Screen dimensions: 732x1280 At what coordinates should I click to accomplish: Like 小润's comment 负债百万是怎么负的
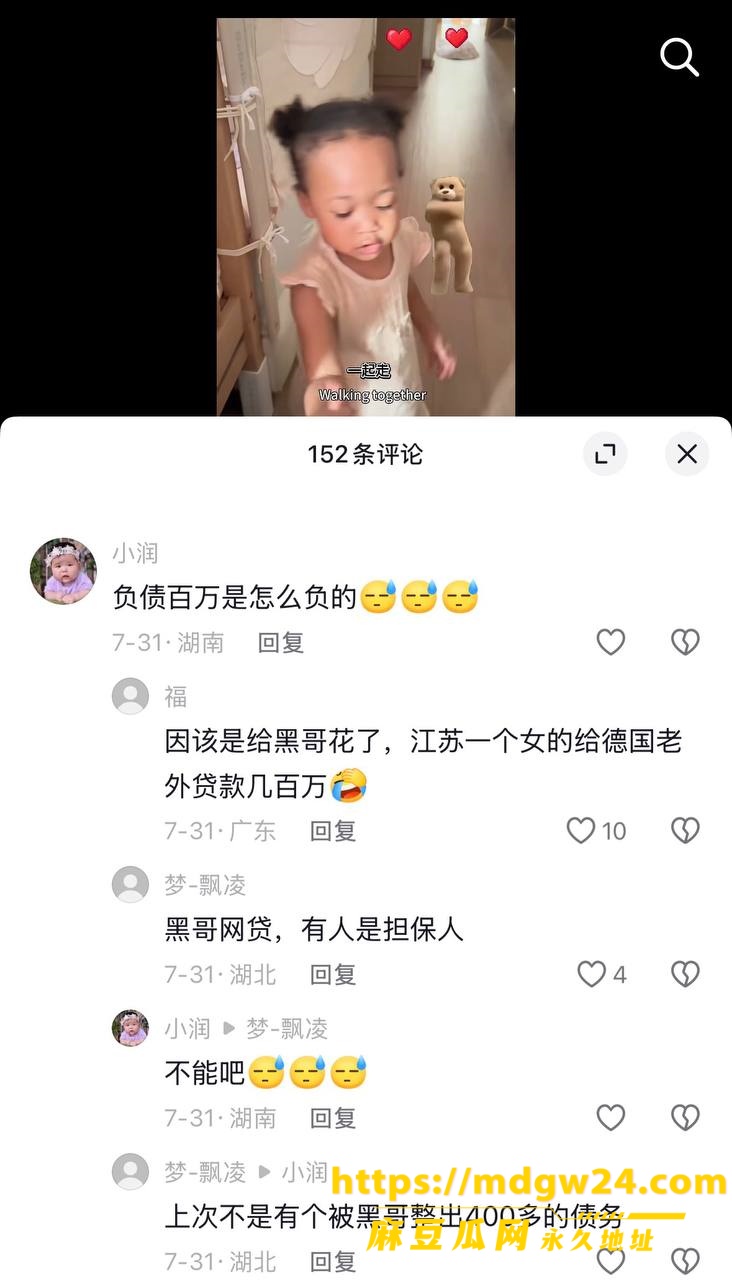pyautogui.click(x=611, y=642)
